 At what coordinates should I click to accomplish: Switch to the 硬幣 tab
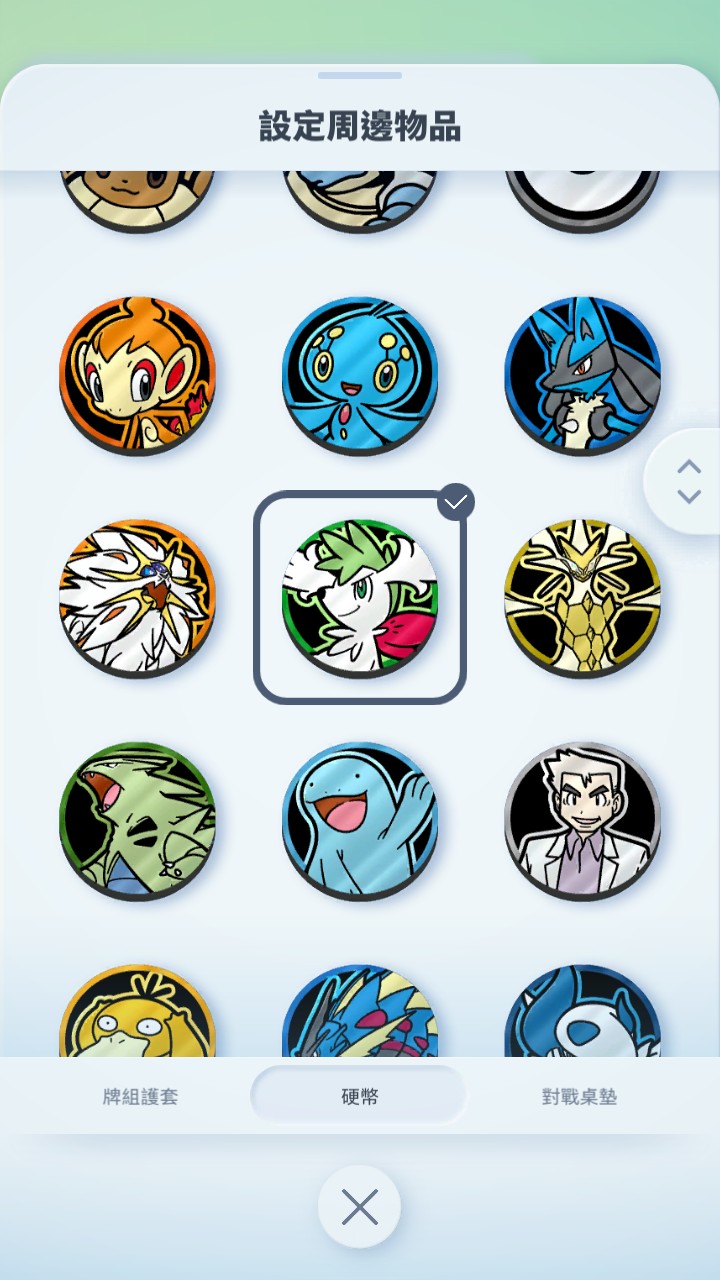(360, 1096)
